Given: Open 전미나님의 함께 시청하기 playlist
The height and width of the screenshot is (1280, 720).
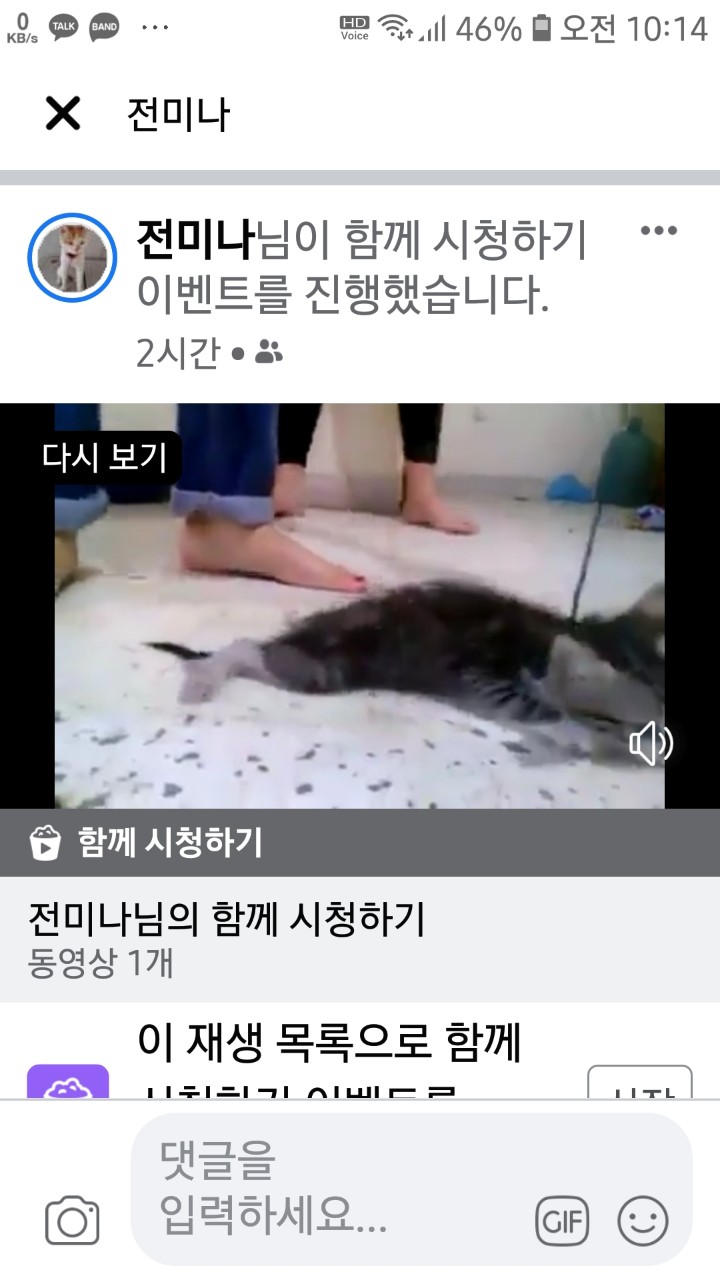Looking at the screenshot, I should (x=228, y=919).
